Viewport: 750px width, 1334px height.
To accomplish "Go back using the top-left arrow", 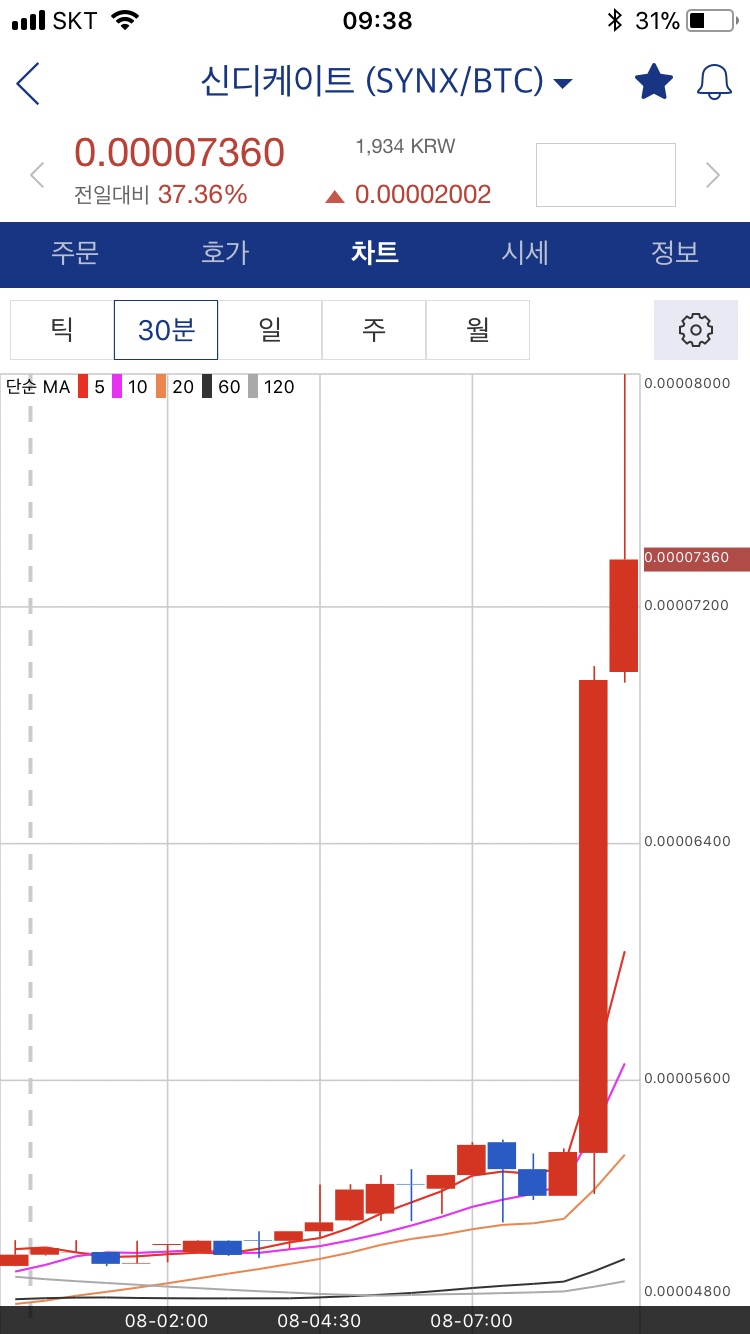I will (29, 83).
